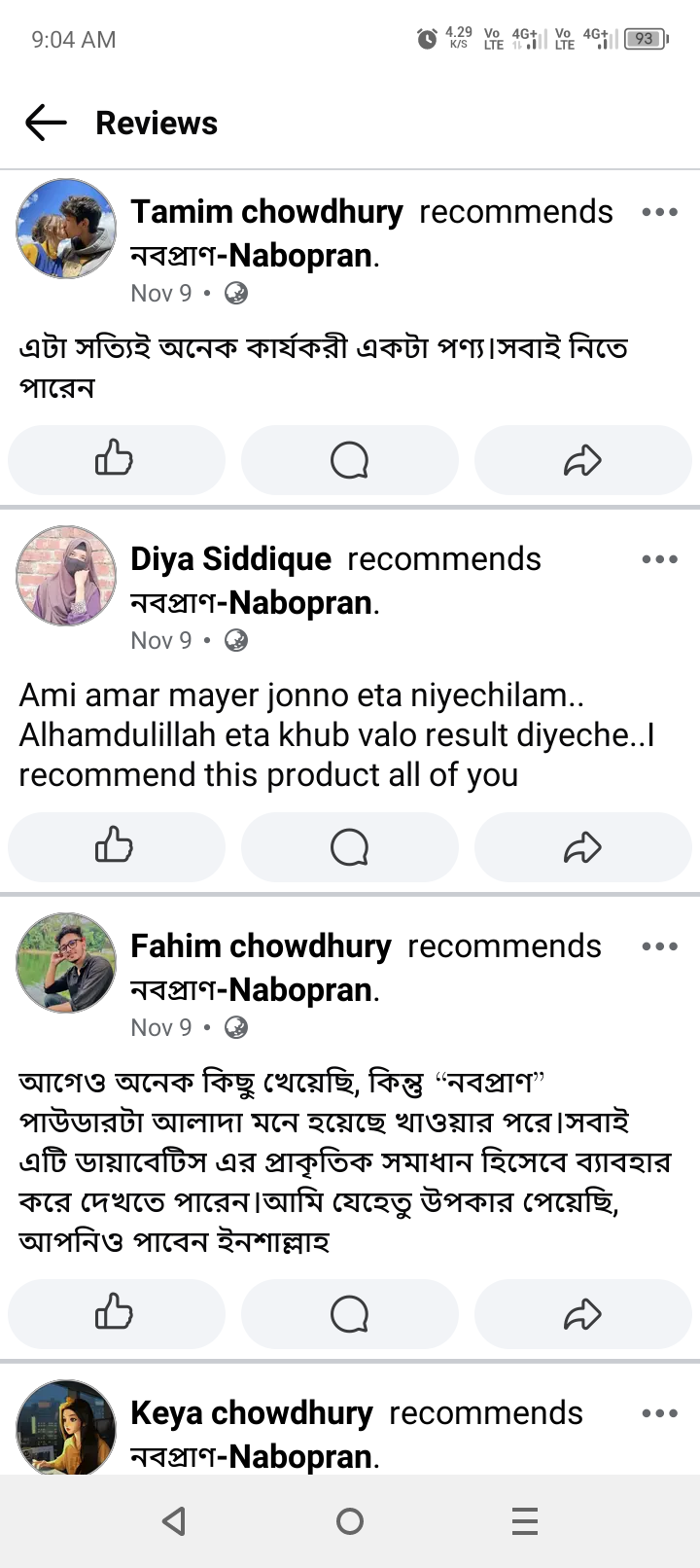Tap the public audience globe on Tamim's review
700x1568 pixels.
pos(236,293)
